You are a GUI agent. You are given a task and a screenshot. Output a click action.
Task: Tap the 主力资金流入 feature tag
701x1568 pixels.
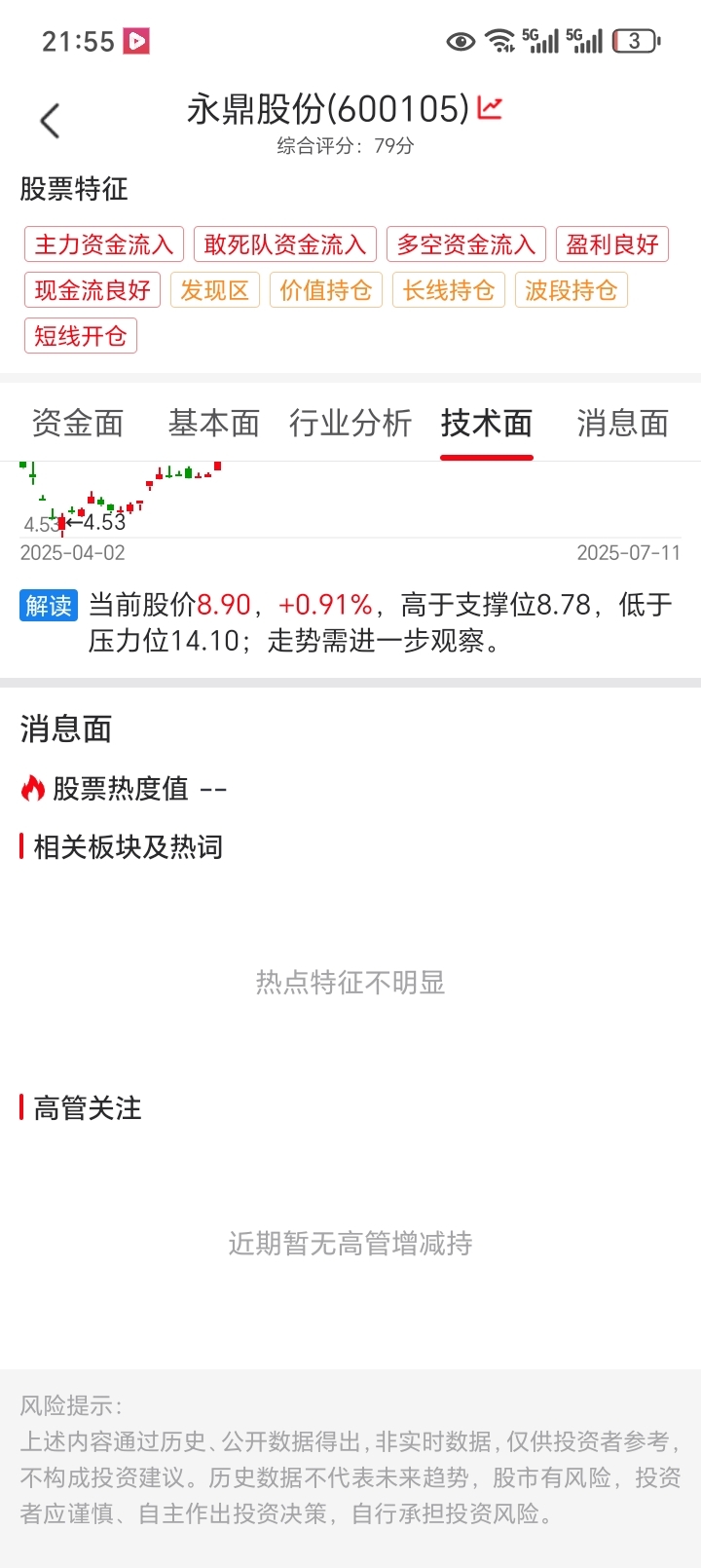tap(104, 244)
